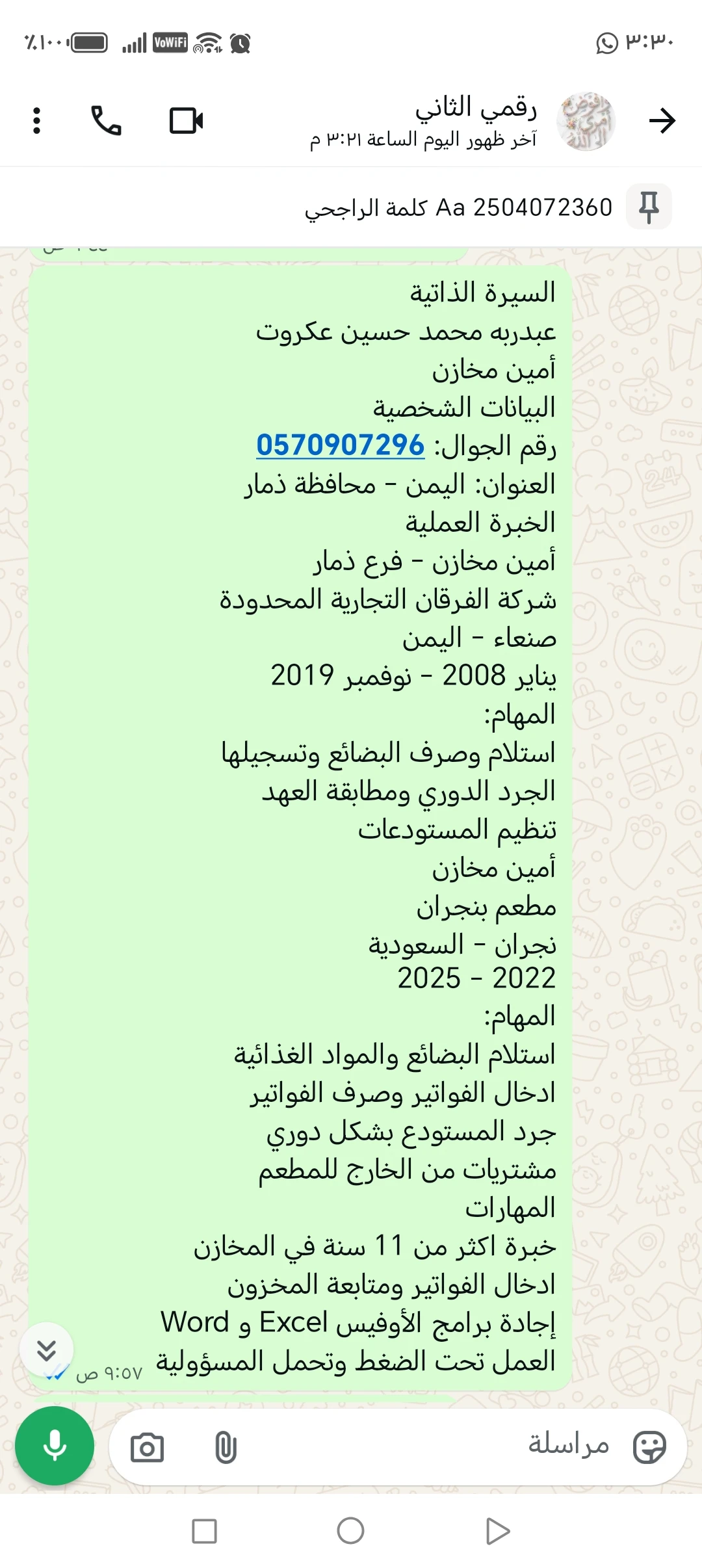The image size is (702, 1568).
Task: Start a voice call with رقمي الثاني
Action: tap(106, 121)
